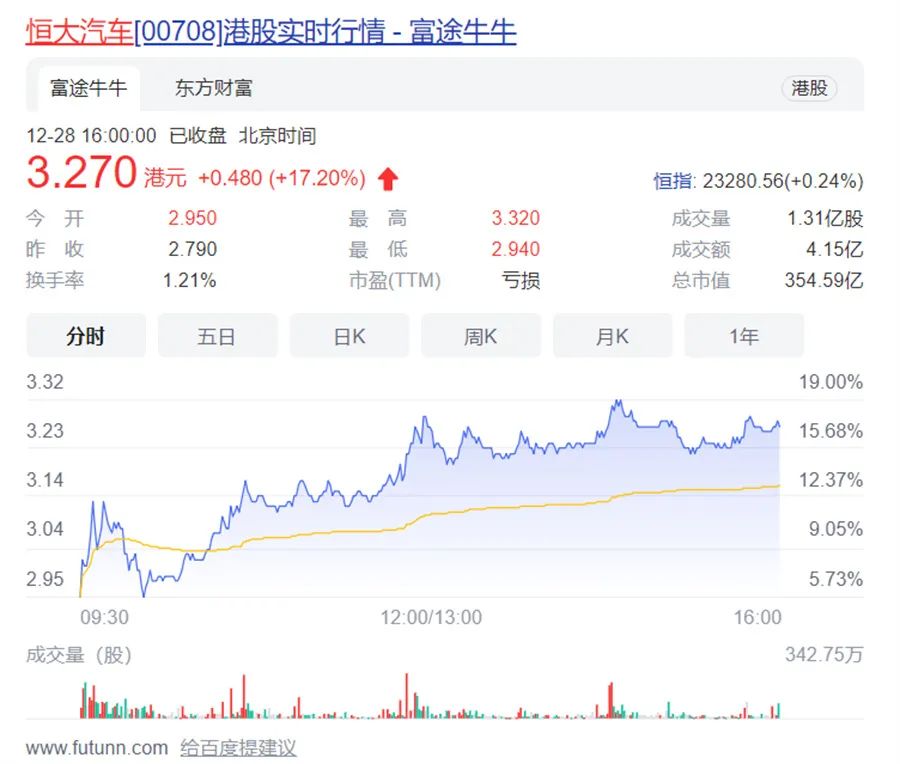Select the 分时 chart tab
Image resolution: width=900 pixels, height=764 pixels.
point(86,336)
